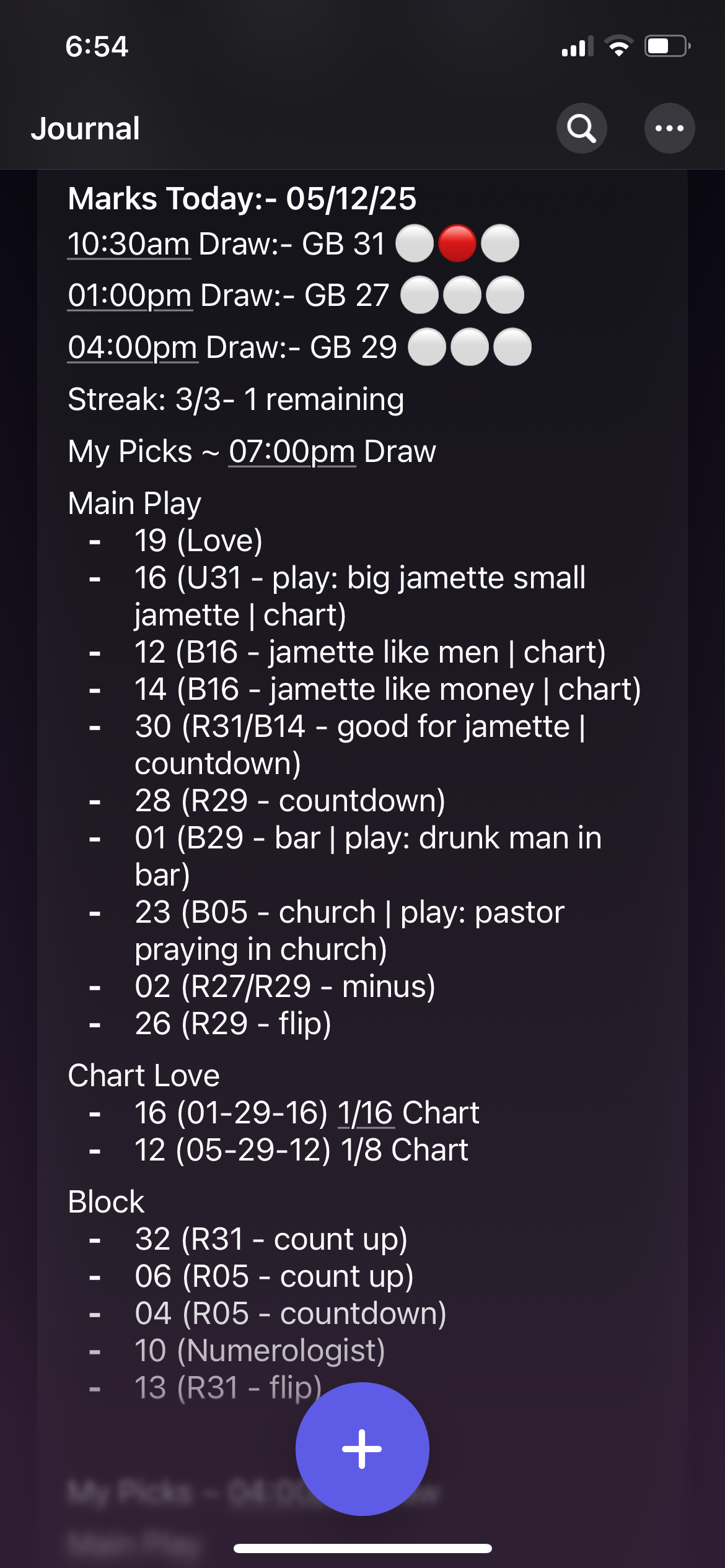Tap the underlined 1/16 link
Screen dimensions: 725x1568
pos(366,1113)
